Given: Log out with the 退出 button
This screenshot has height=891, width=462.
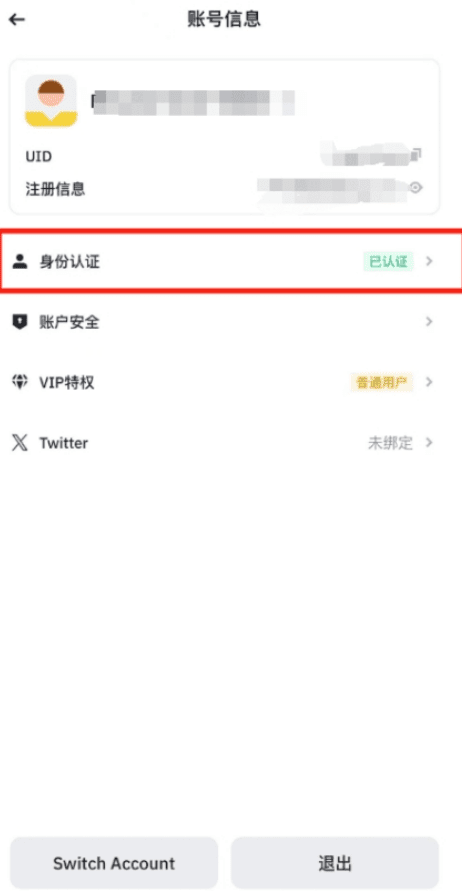Looking at the screenshot, I should [335, 863].
